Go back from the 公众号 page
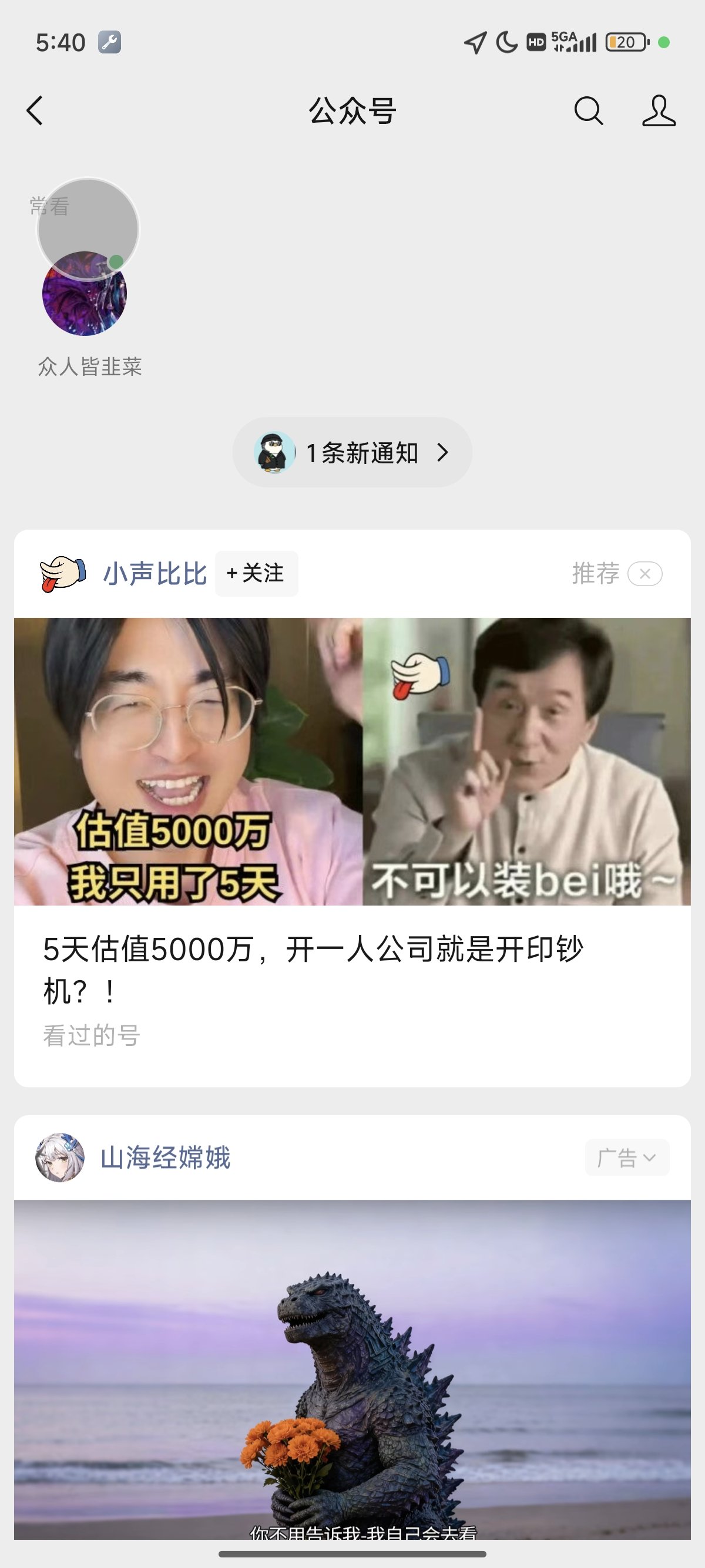Screen dimensions: 705x1568 tap(35, 111)
